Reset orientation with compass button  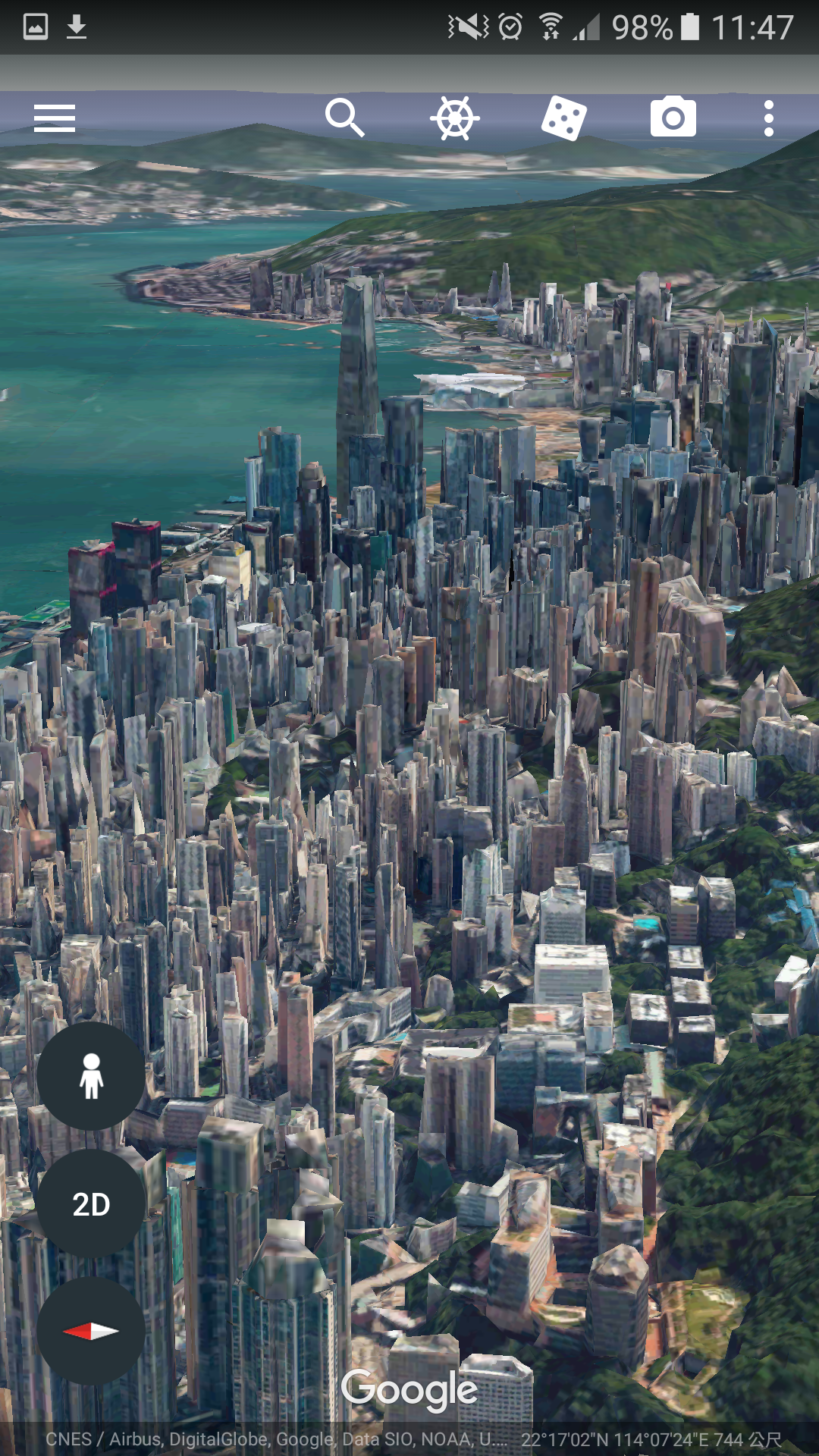pyautogui.click(x=91, y=1331)
